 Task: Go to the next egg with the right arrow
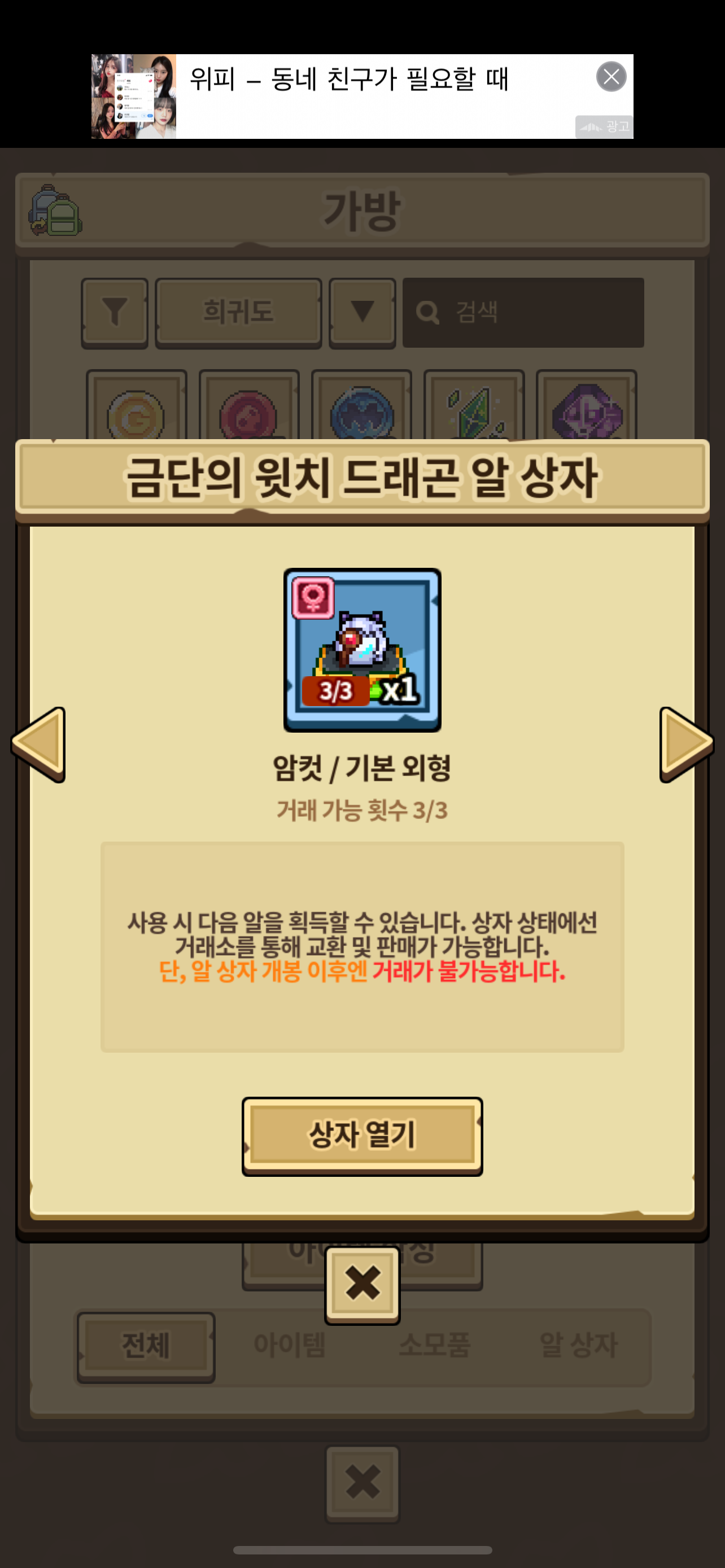click(685, 744)
